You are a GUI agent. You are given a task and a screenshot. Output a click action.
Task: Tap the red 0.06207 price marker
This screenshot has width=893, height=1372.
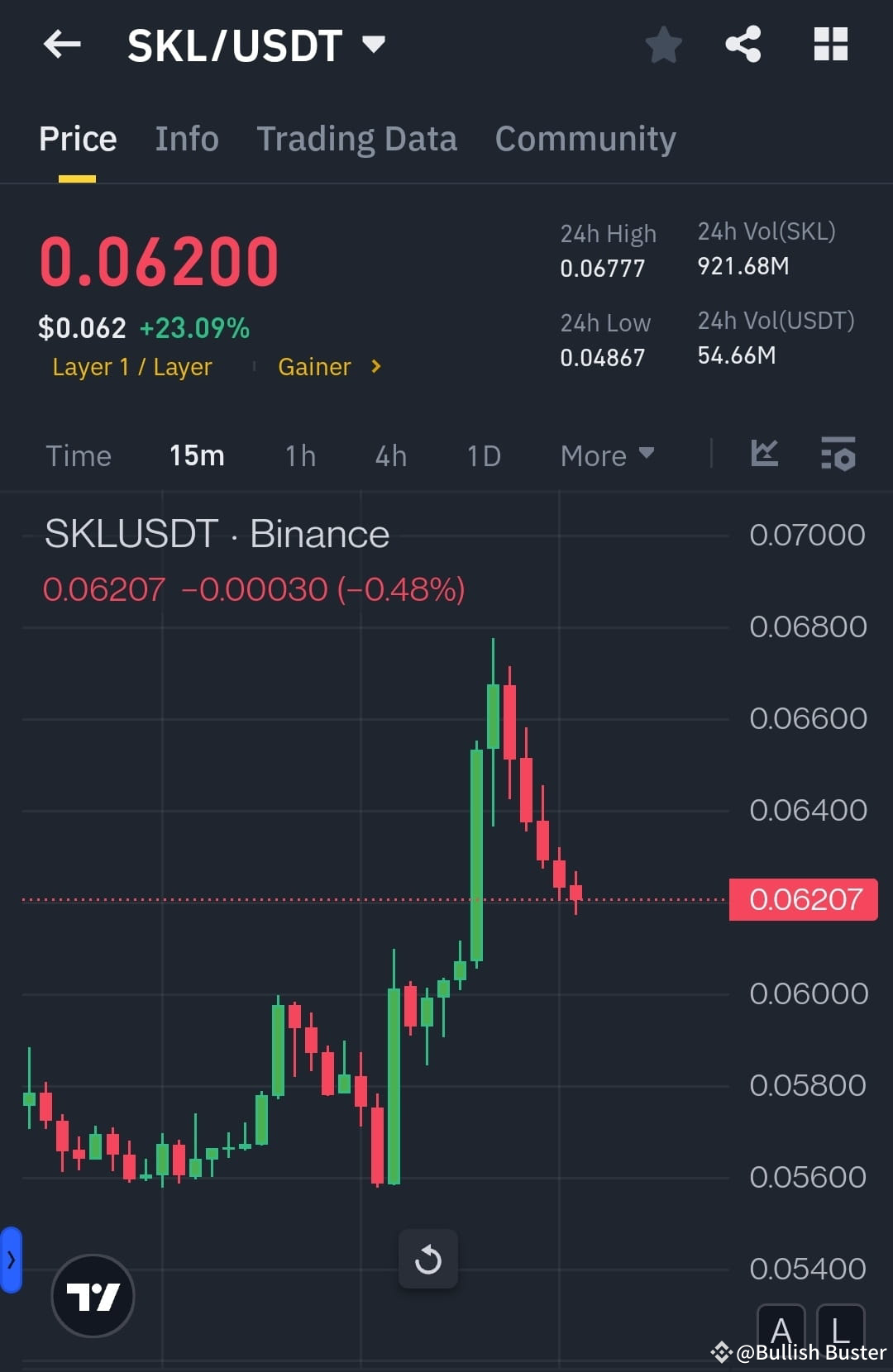(803, 898)
